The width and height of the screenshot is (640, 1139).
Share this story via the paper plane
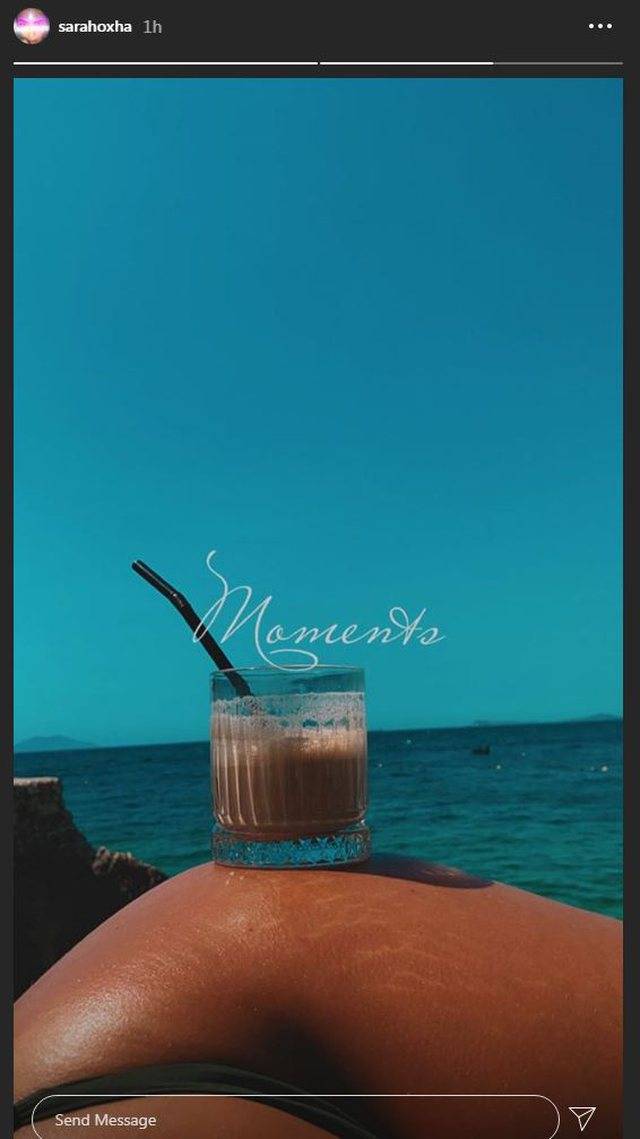click(x=583, y=1118)
